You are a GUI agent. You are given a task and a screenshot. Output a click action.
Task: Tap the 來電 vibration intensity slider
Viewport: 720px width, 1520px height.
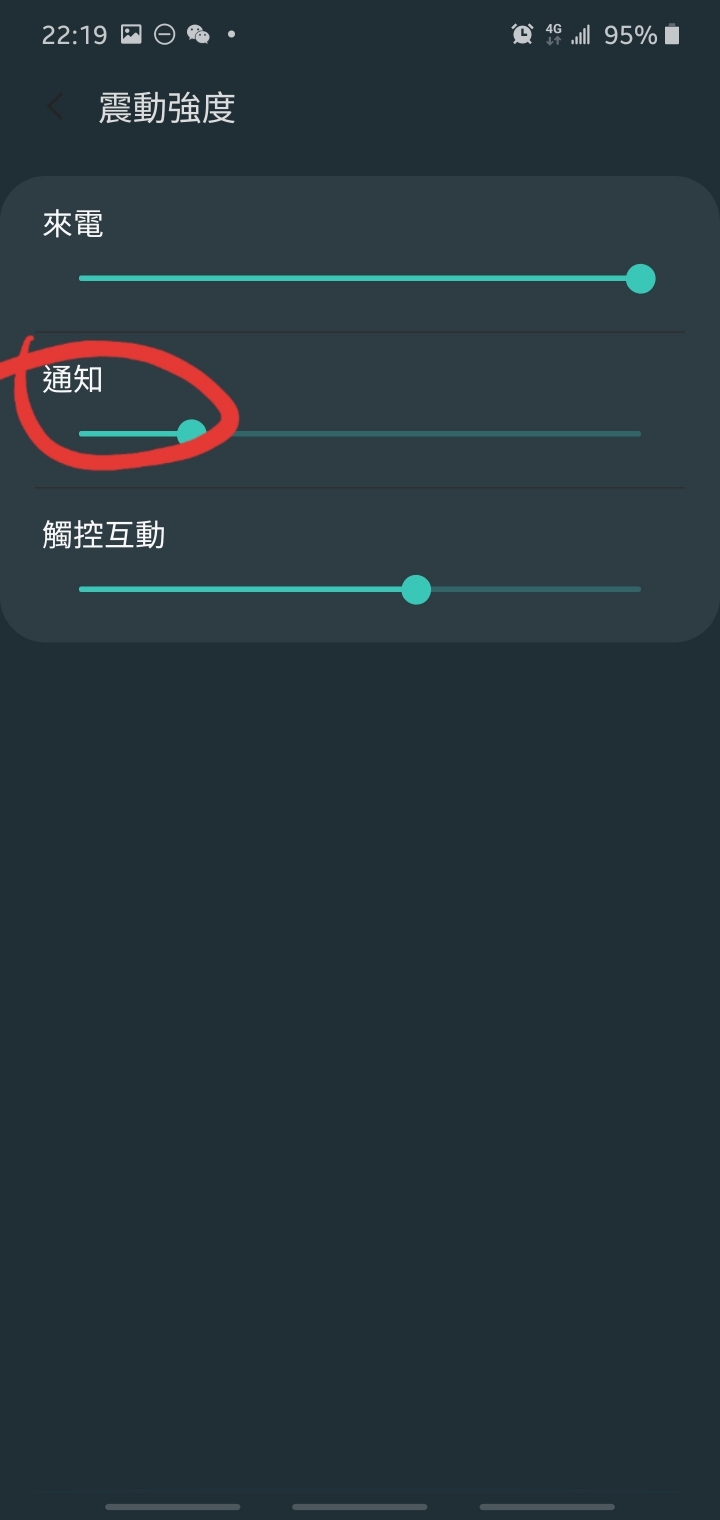pyautogui.click(x=360, y=279)
